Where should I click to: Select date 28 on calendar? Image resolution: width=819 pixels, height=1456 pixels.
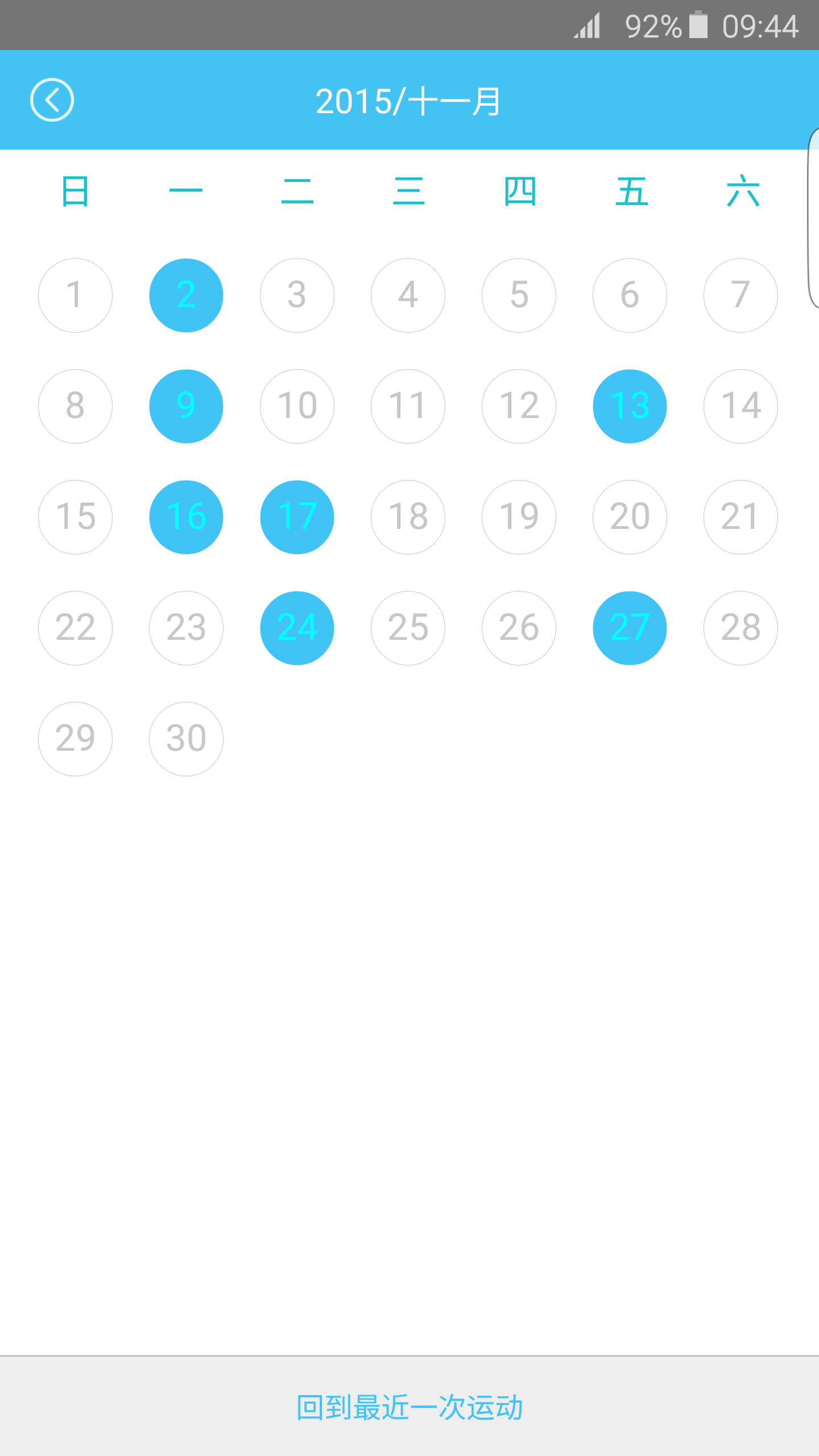click(741, 628)
